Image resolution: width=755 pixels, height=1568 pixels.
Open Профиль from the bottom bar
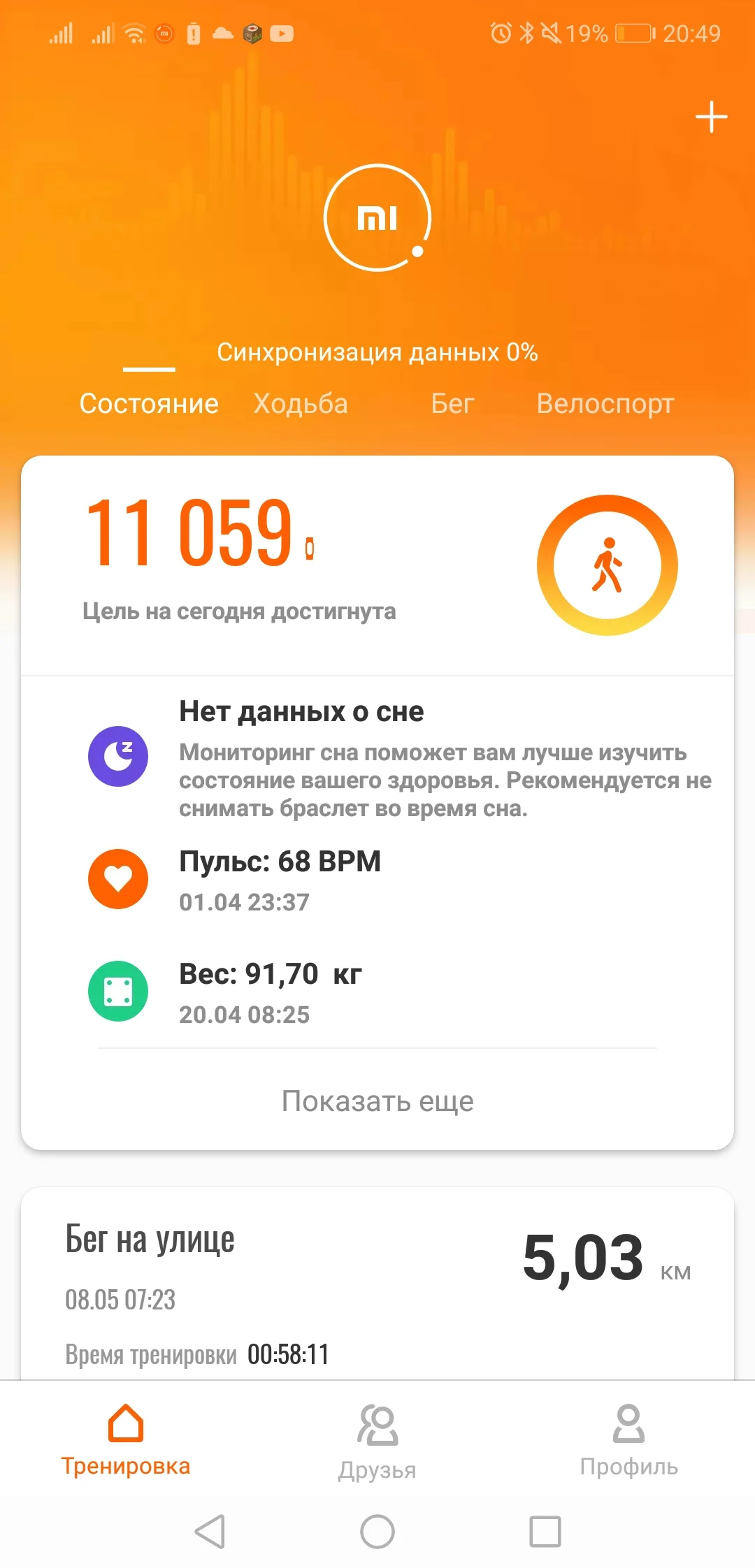click(x=627, y=1443)
